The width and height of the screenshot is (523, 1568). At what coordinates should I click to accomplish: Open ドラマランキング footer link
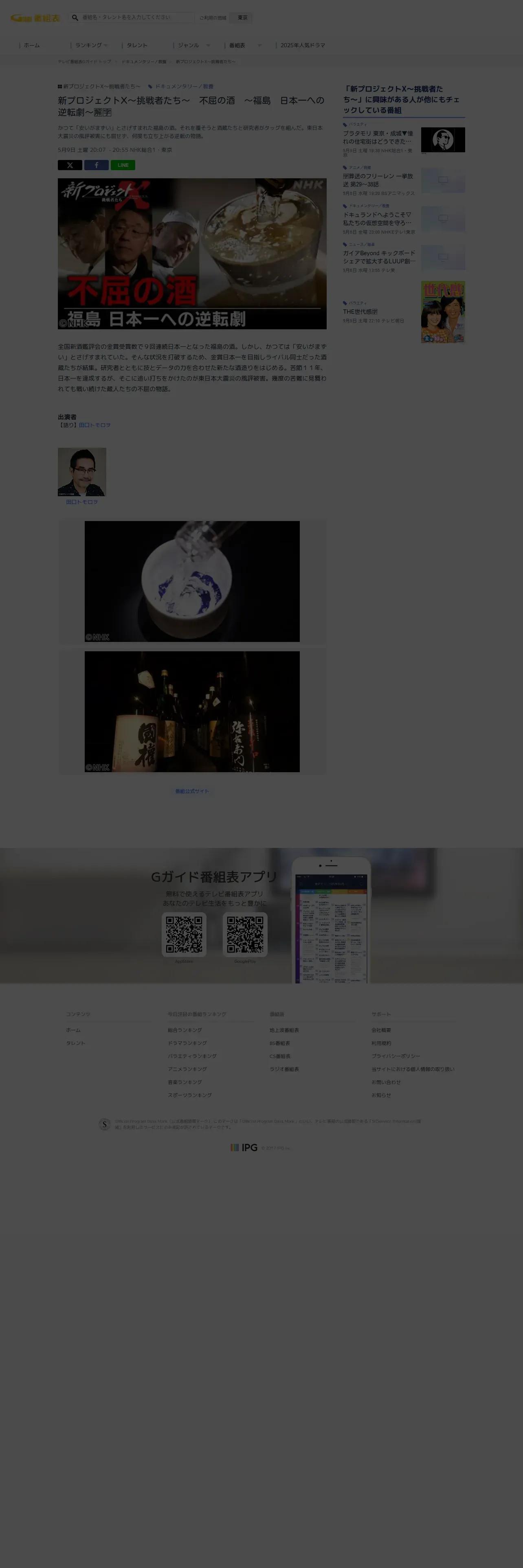[187, 1043]
